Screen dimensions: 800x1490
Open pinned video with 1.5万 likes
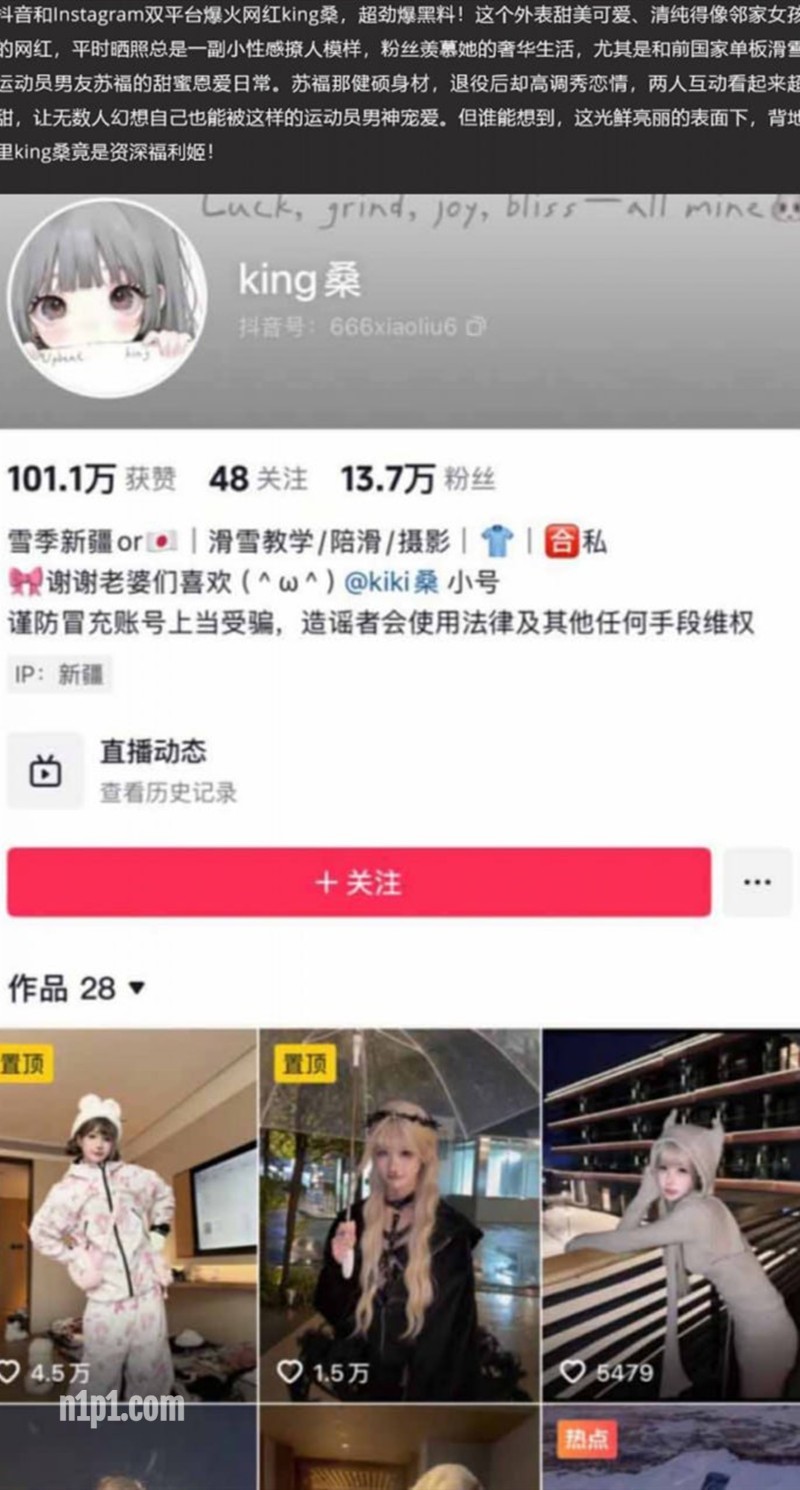(x=400, y=1215)
